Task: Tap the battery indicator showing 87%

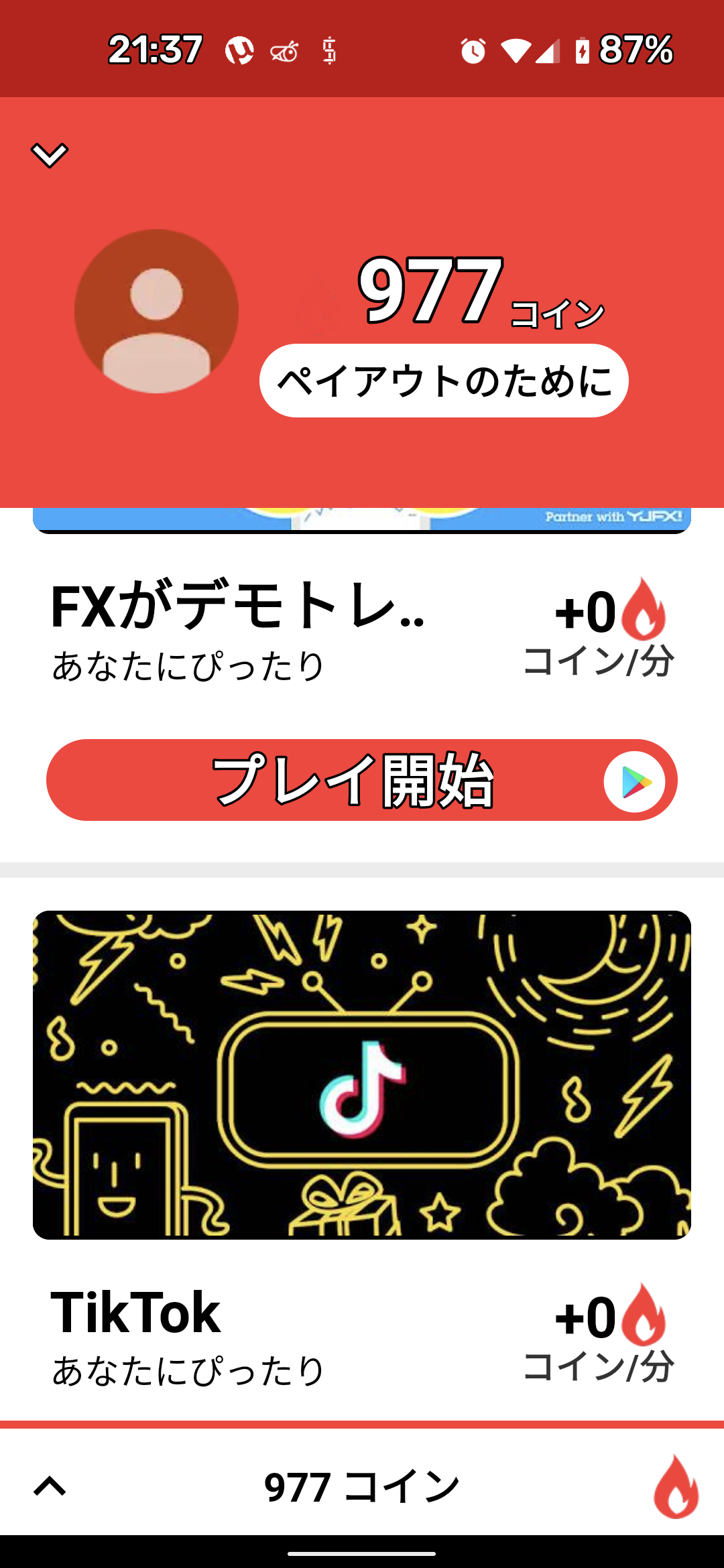Action: 623,50
